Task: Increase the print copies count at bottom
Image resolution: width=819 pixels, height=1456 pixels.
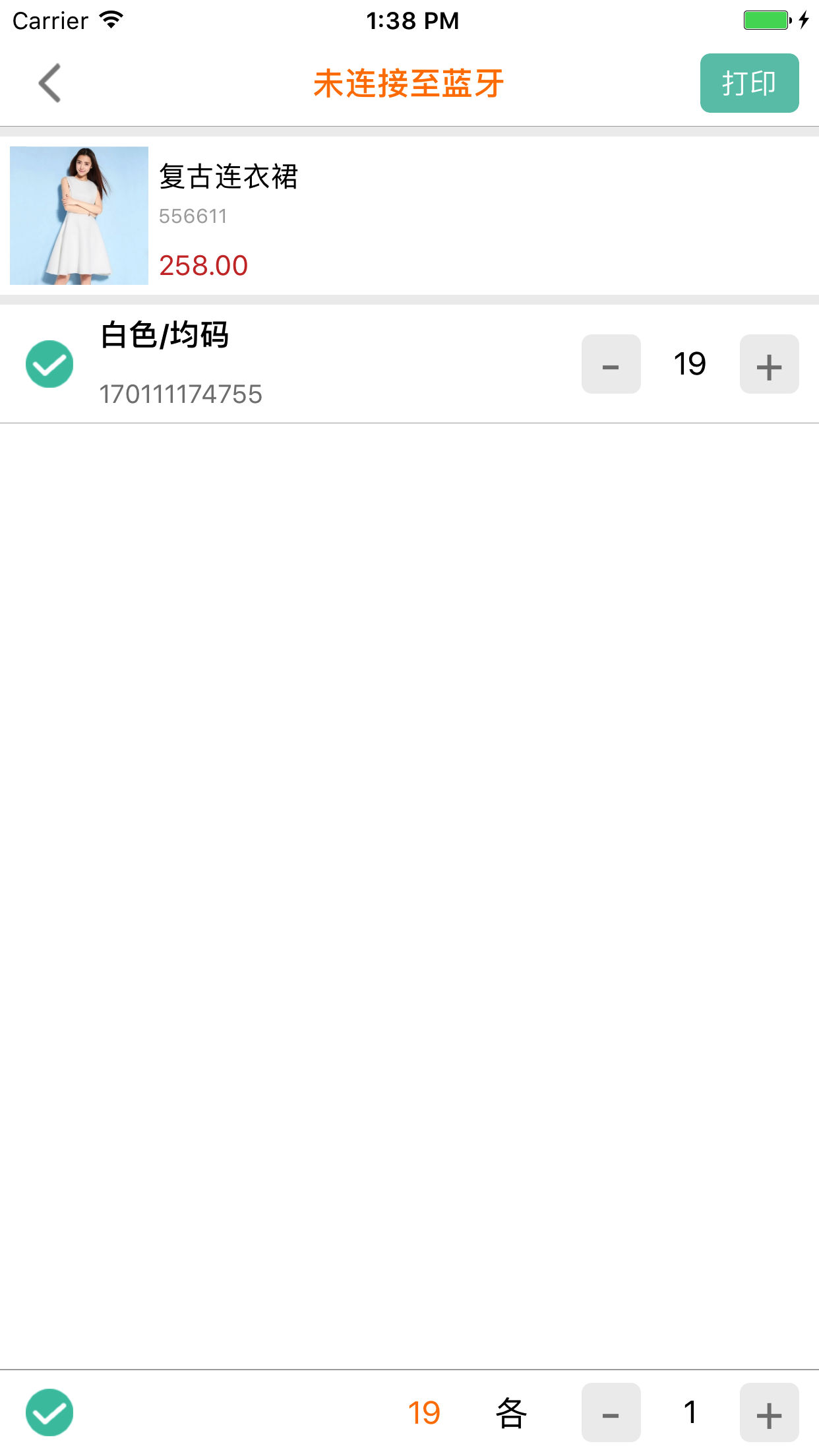Action: [769, 1413]
